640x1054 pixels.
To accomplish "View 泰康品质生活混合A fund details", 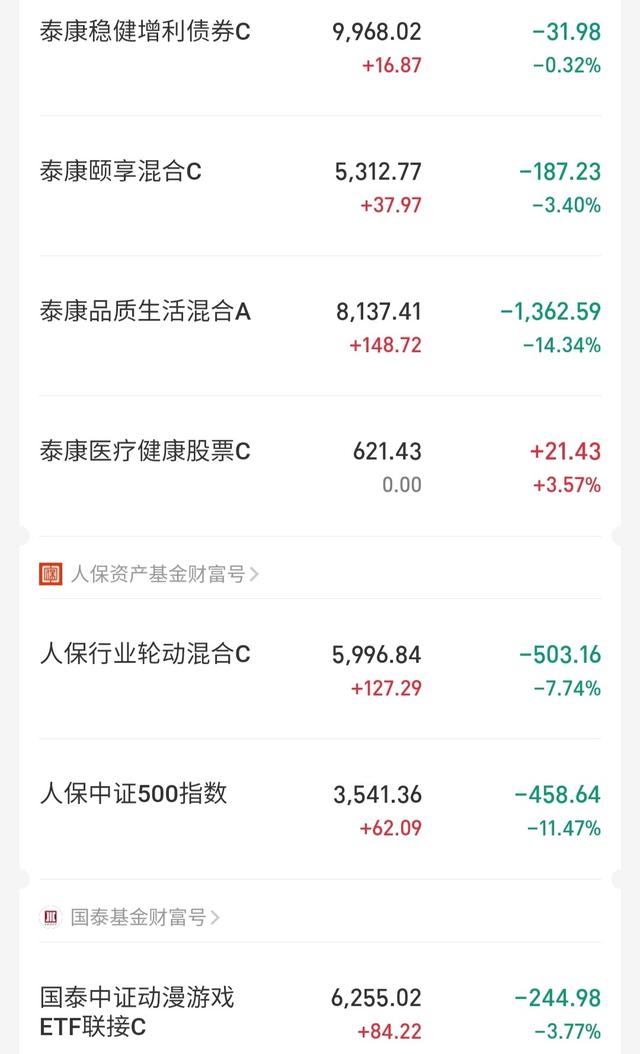I will (320, 326).
